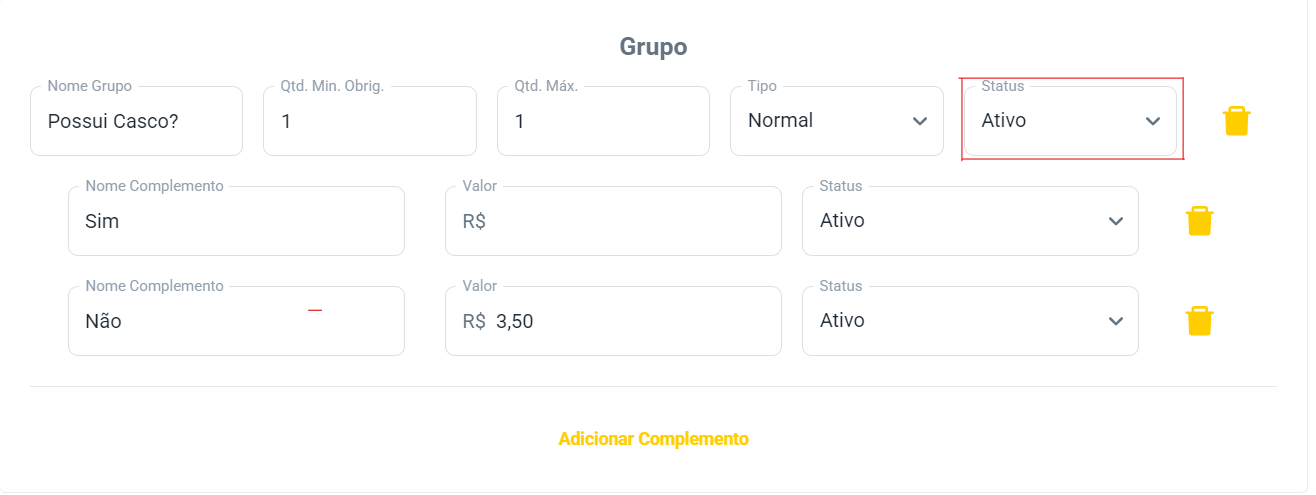Remove the 'Não' complement via trash icon
Image resolution: width=1316 pixels, height=495 pixels.
point(1199,321)
